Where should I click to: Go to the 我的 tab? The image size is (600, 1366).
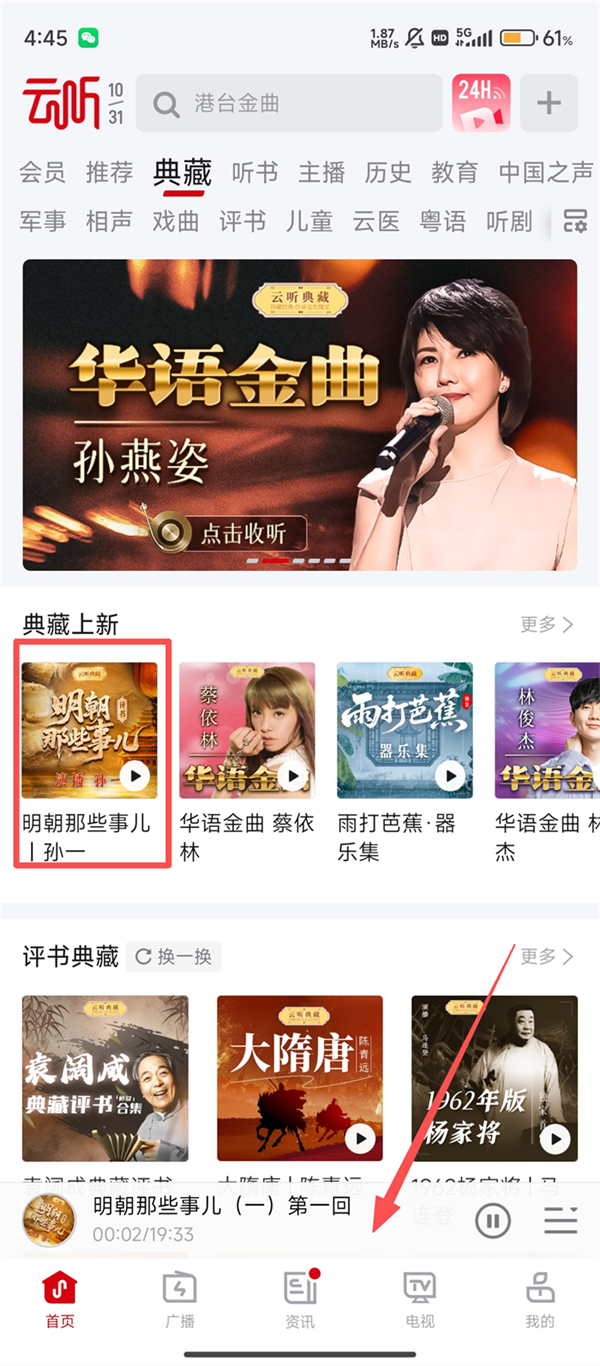click(x=540, y=1300)
